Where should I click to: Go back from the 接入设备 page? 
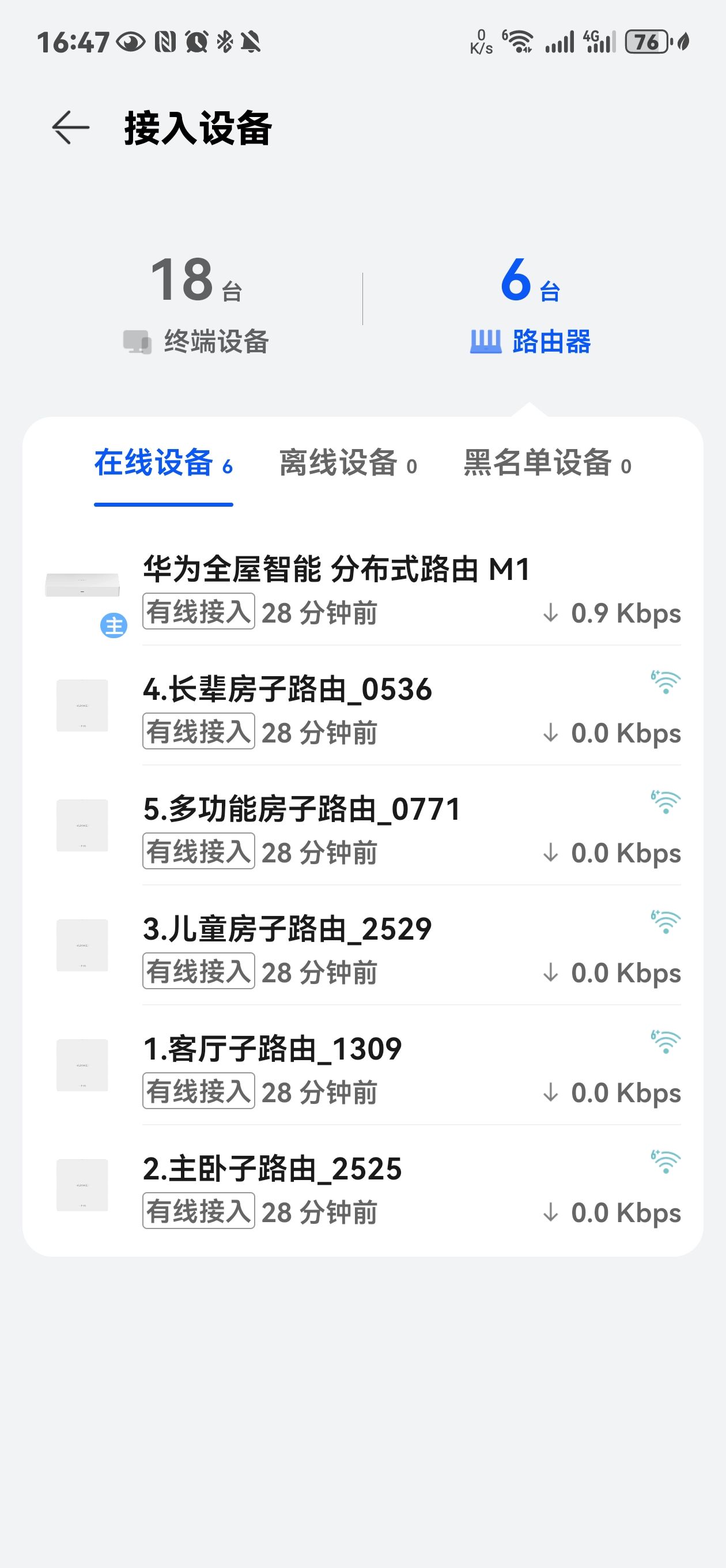pos(71,128)
